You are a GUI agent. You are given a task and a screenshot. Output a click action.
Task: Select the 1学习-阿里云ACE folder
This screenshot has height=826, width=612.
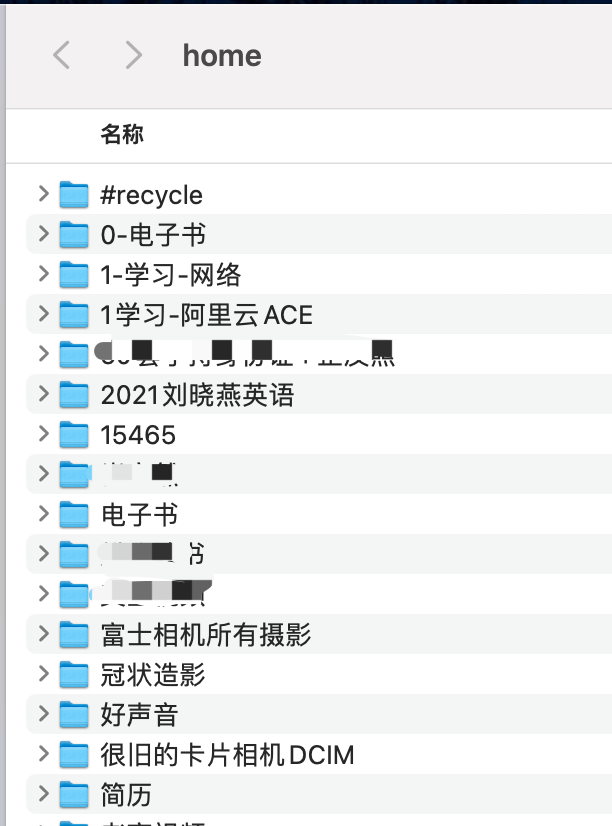(x=206, y=315)
